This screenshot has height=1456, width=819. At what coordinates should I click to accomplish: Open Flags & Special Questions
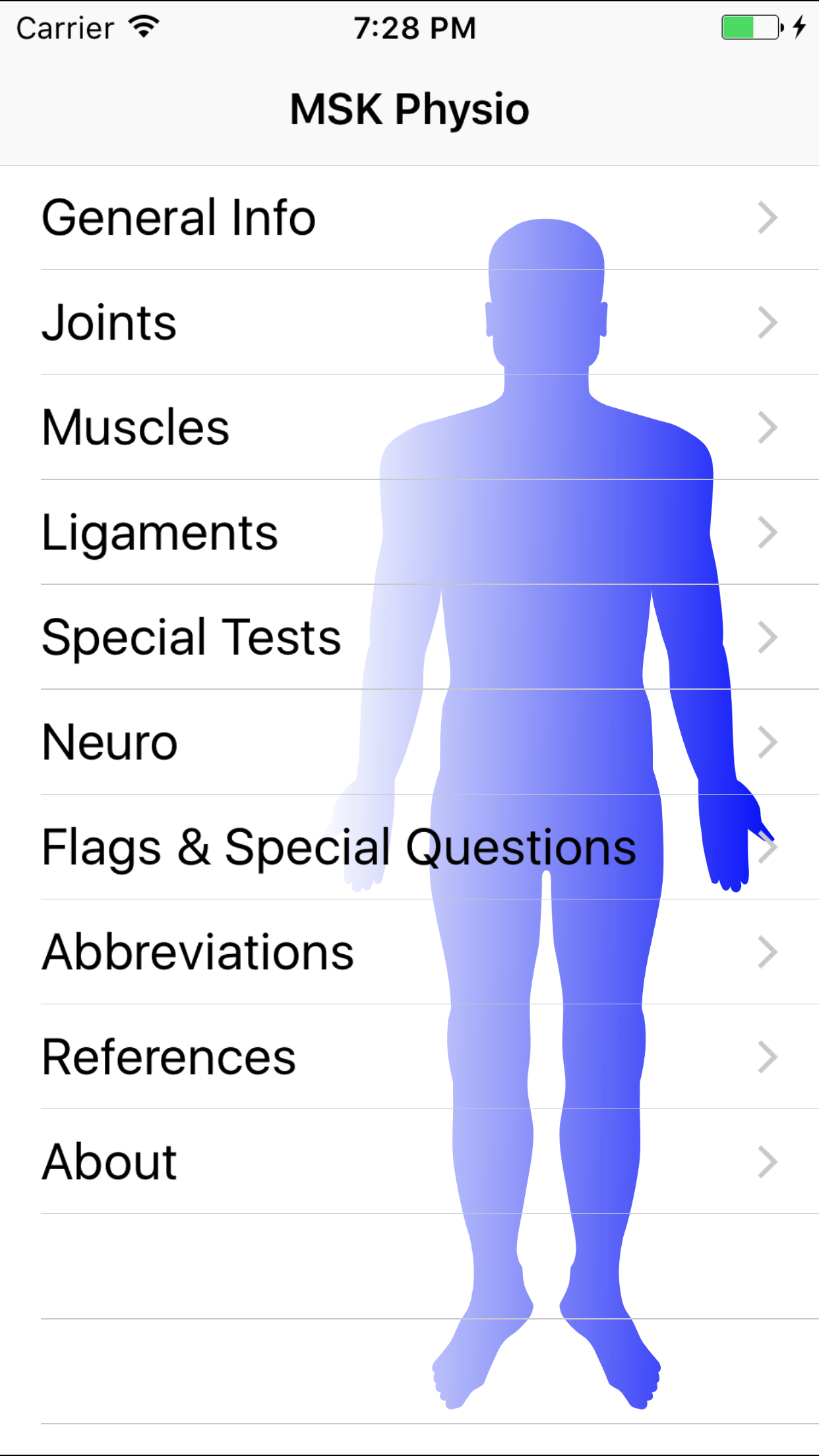coord(339,847)
